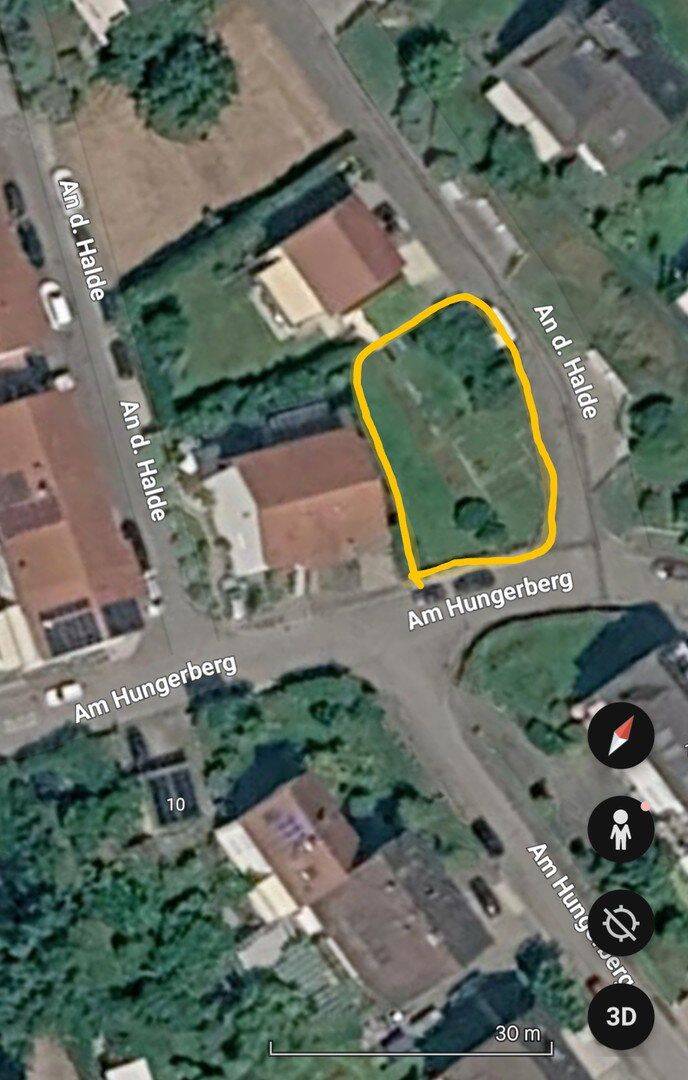Tap the compass to reset north
Screen dimensions: 688x1080
pyautogui.click(x=621, y=735)
